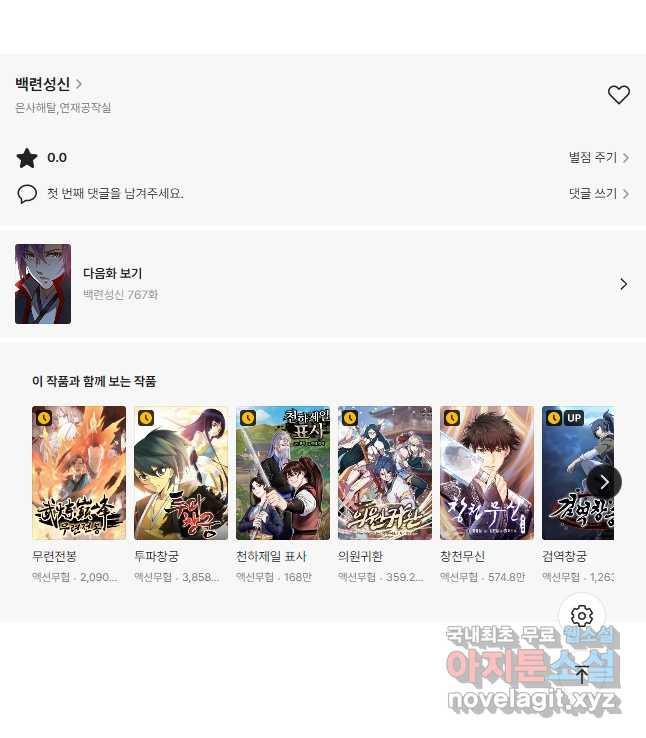Open the 백련성신 title page link
646x738 pixels.
(48, 84)
